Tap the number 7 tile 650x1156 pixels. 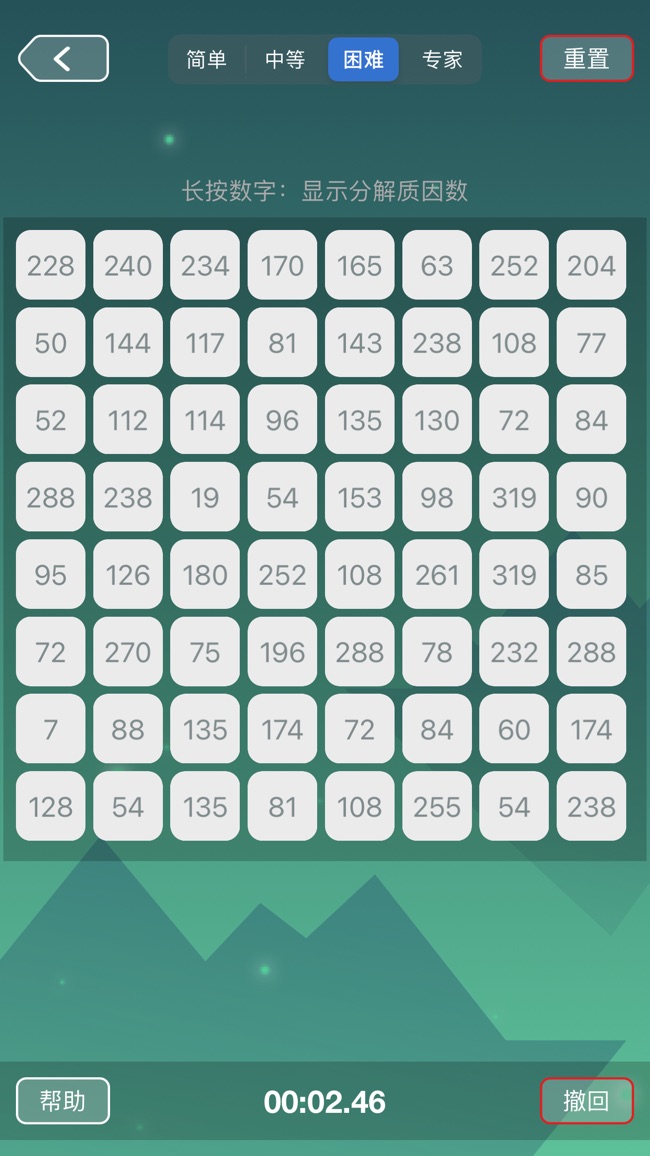point(51,728)
